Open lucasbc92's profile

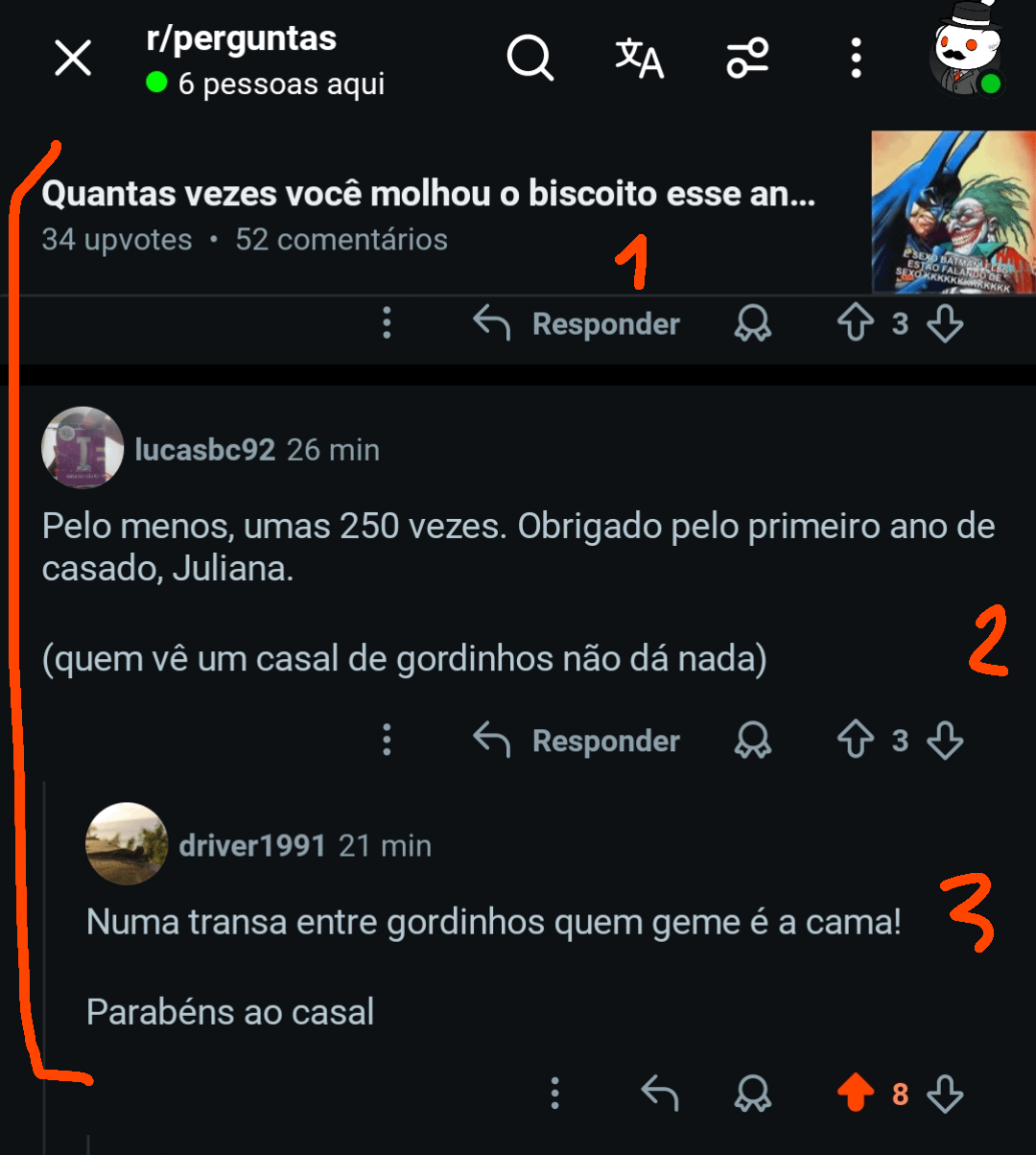pyautogui.click(x=205, y=449)
